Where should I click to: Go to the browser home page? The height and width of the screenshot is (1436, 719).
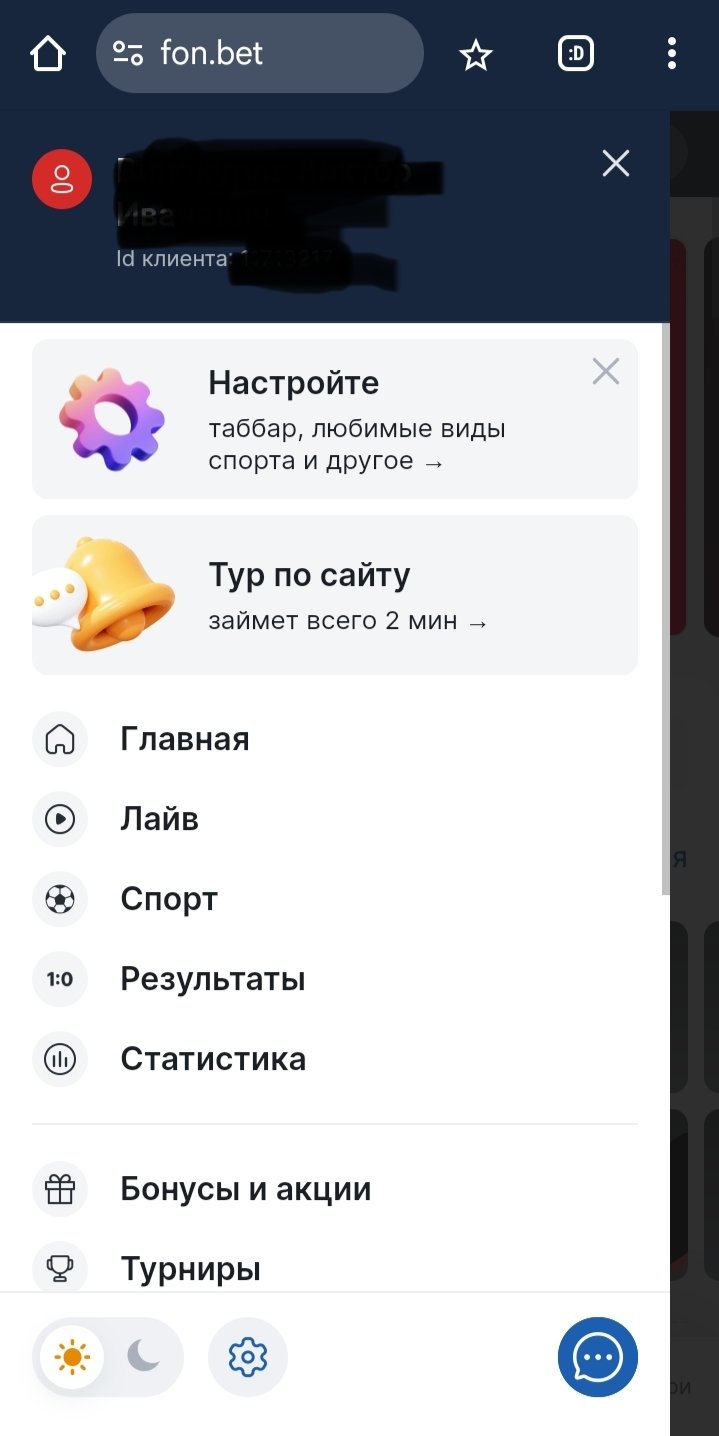click(48, 54)
